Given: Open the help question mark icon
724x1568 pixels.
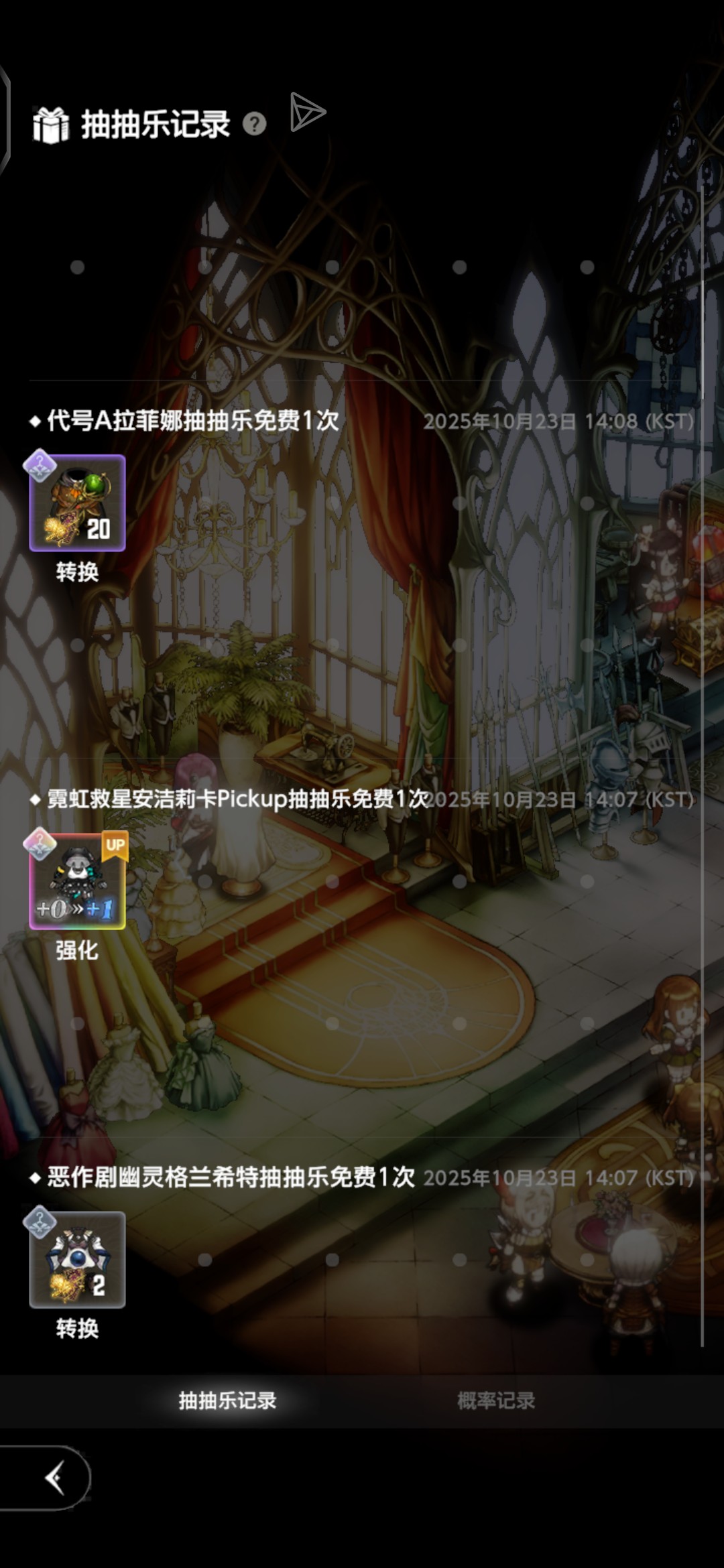Looking at the screenshot, I should [x=254, y=124].
